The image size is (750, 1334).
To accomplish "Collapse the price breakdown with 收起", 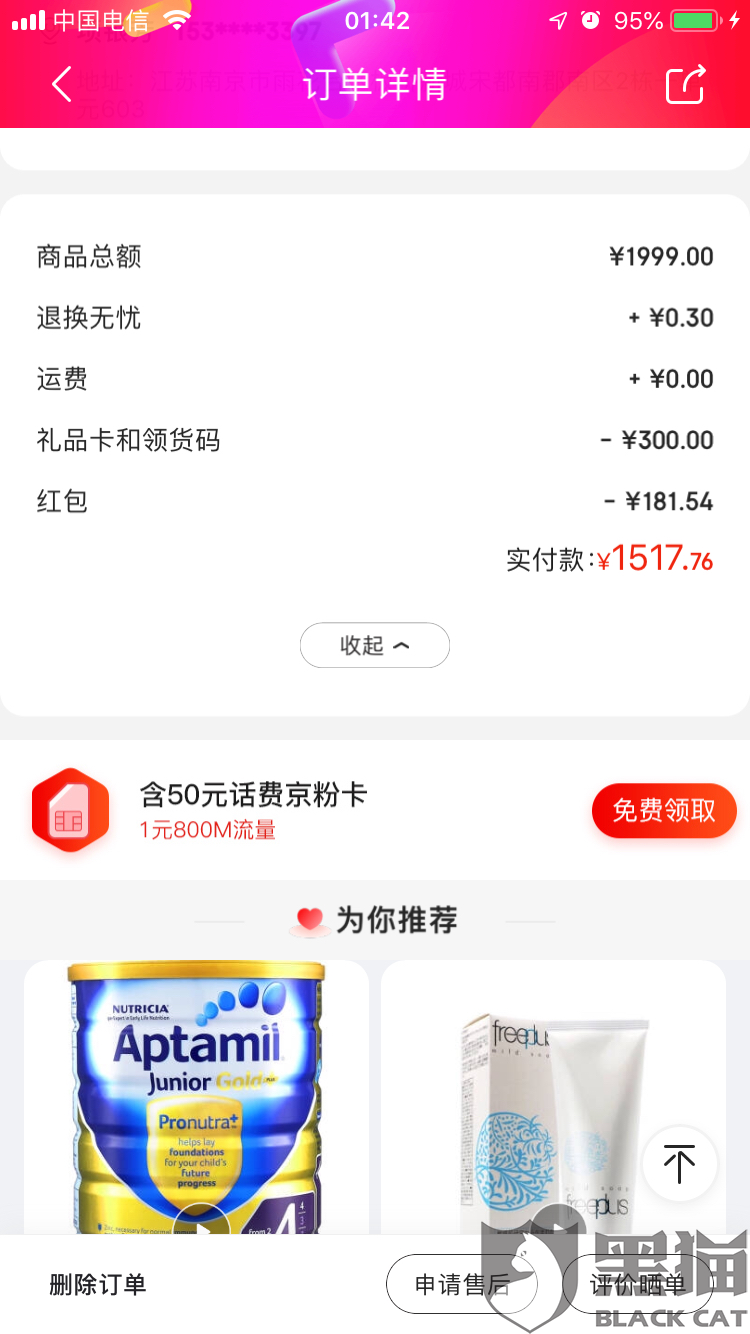I will point(375,645).
